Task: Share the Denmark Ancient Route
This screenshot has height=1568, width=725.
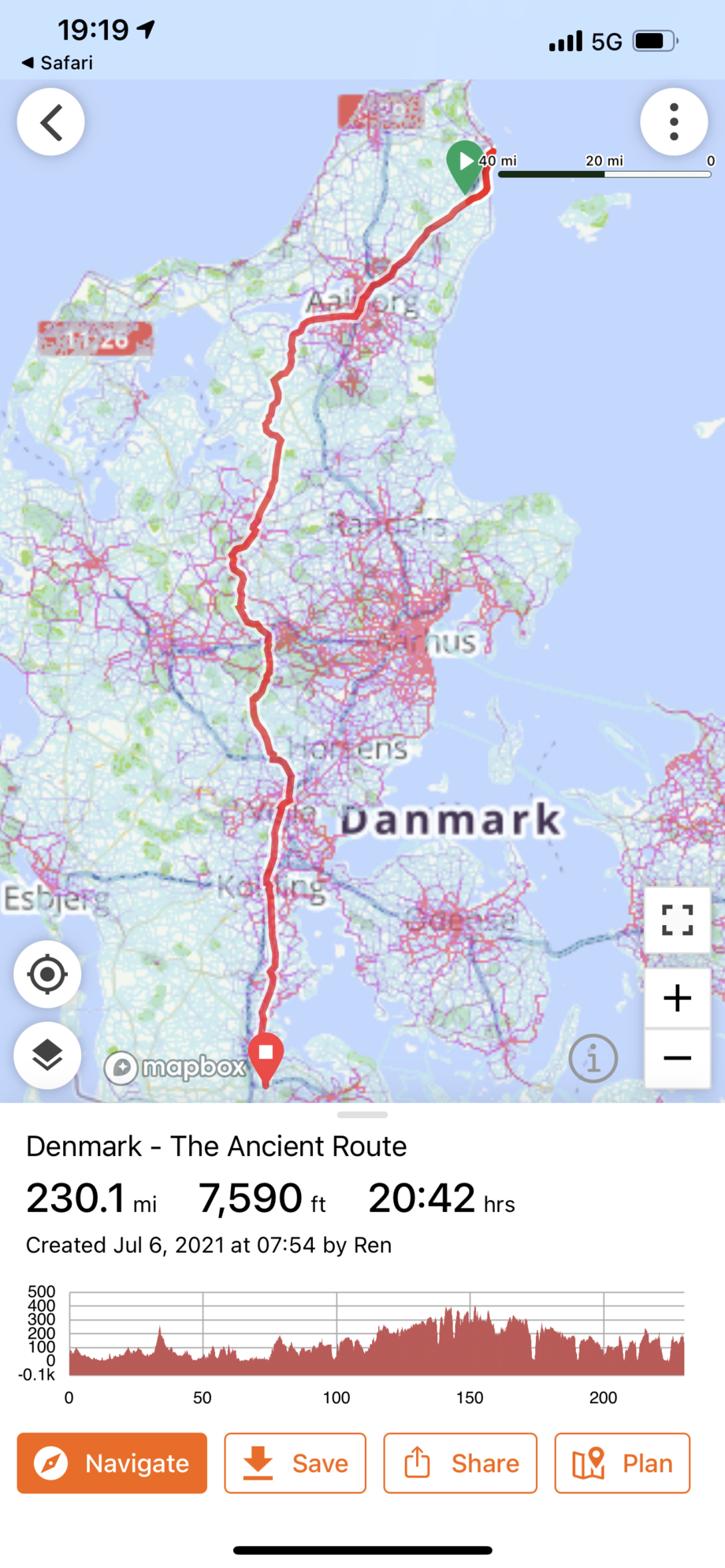Action: tap(459, 1463)
